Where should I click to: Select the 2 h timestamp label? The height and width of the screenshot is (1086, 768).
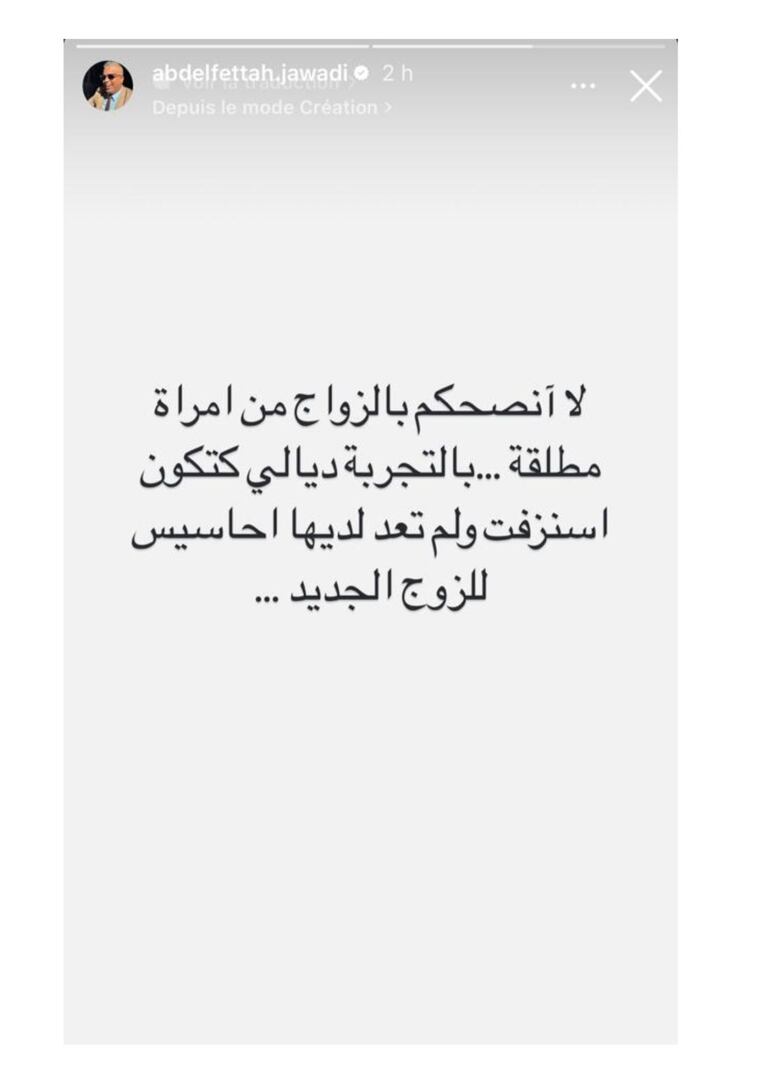(x=393, y=72)
